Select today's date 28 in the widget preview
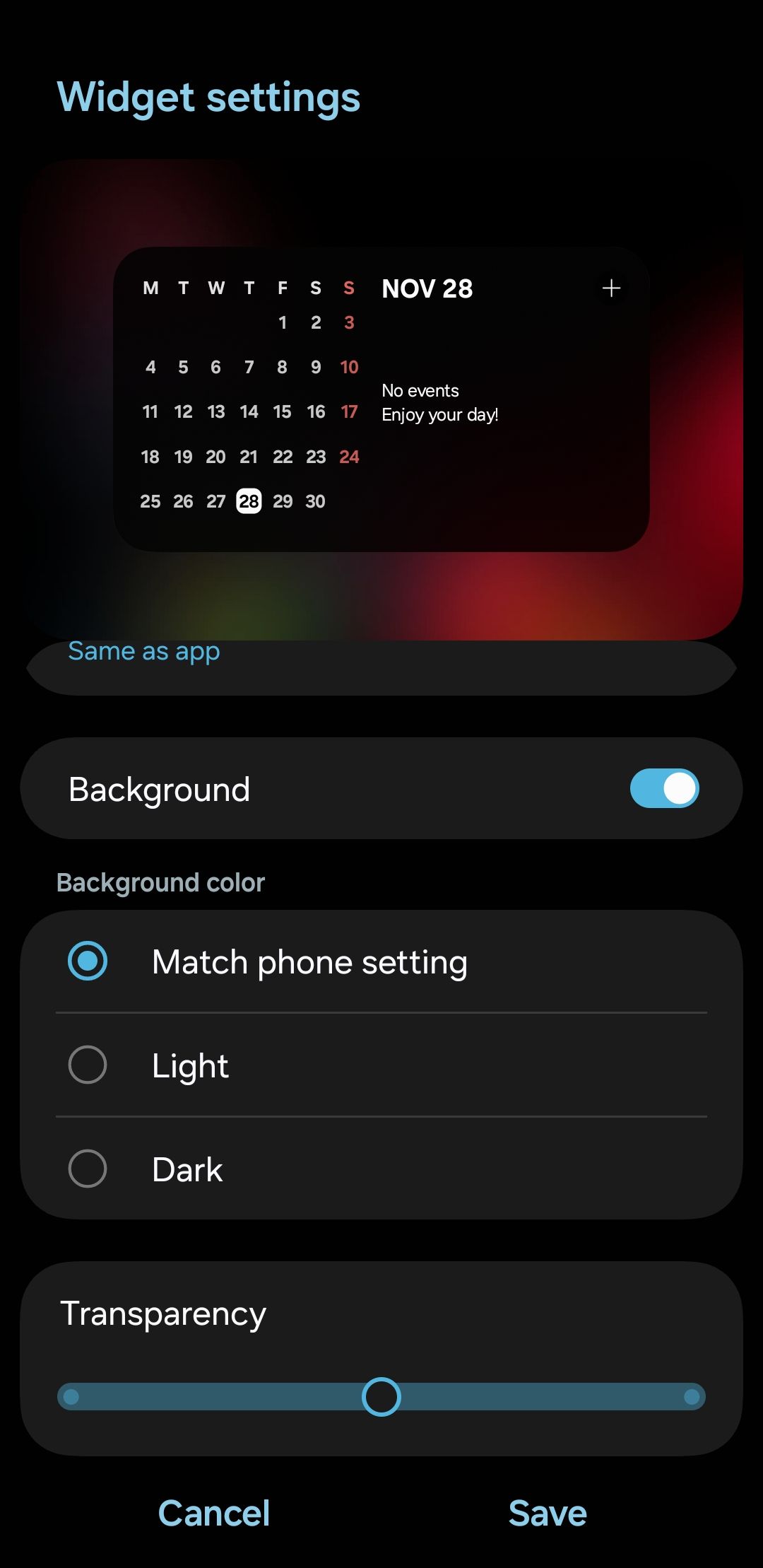 pos(249,501)
